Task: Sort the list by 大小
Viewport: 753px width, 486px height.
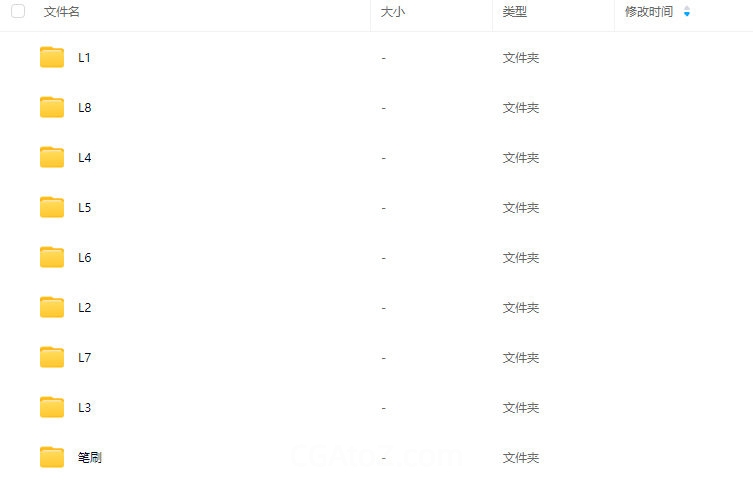Action: 393,12
